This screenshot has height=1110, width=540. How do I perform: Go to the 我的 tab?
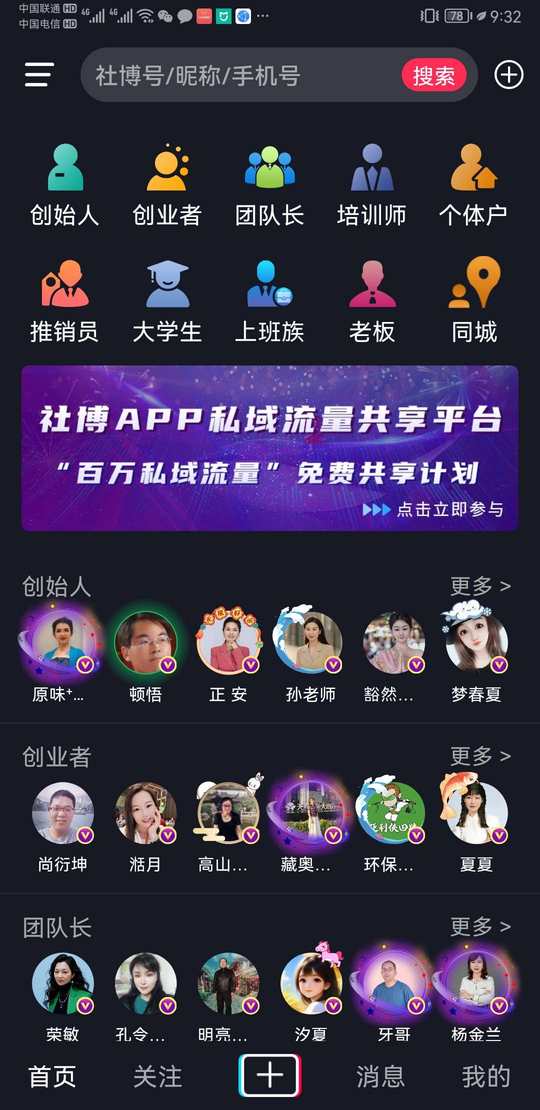(486, 1077)
